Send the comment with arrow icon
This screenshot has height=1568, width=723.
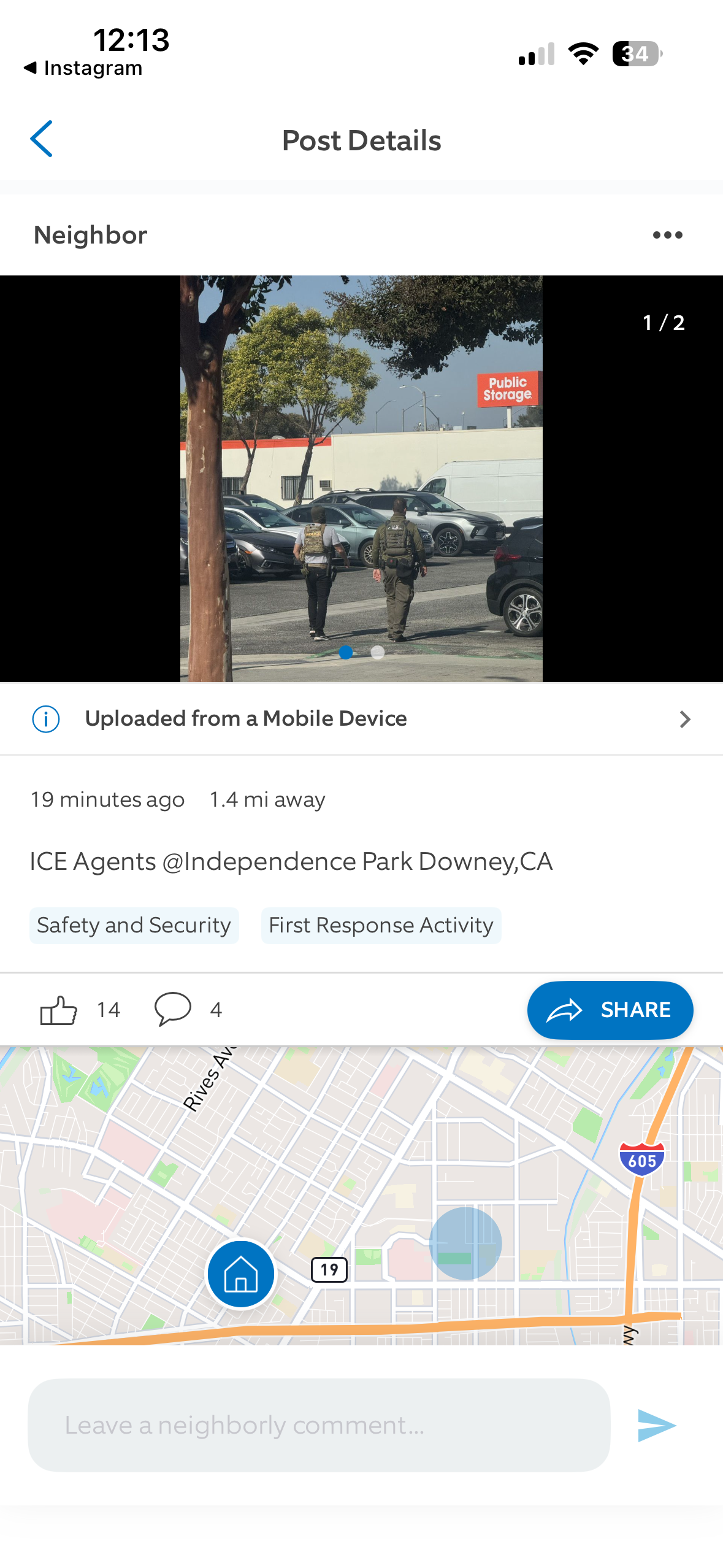coord(656,1425)
